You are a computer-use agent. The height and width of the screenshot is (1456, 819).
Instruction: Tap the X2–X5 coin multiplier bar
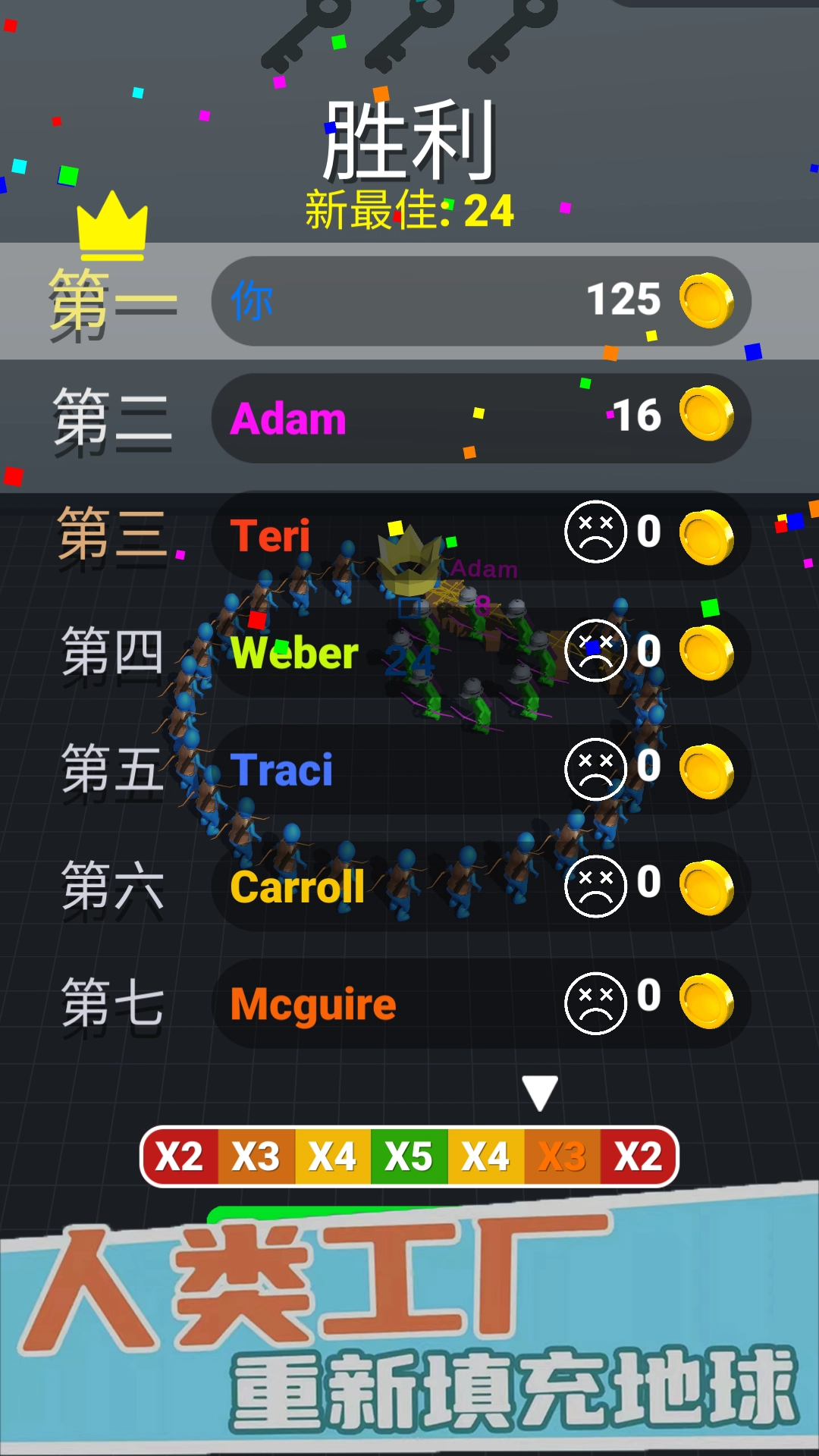(x=409, y=1156)
